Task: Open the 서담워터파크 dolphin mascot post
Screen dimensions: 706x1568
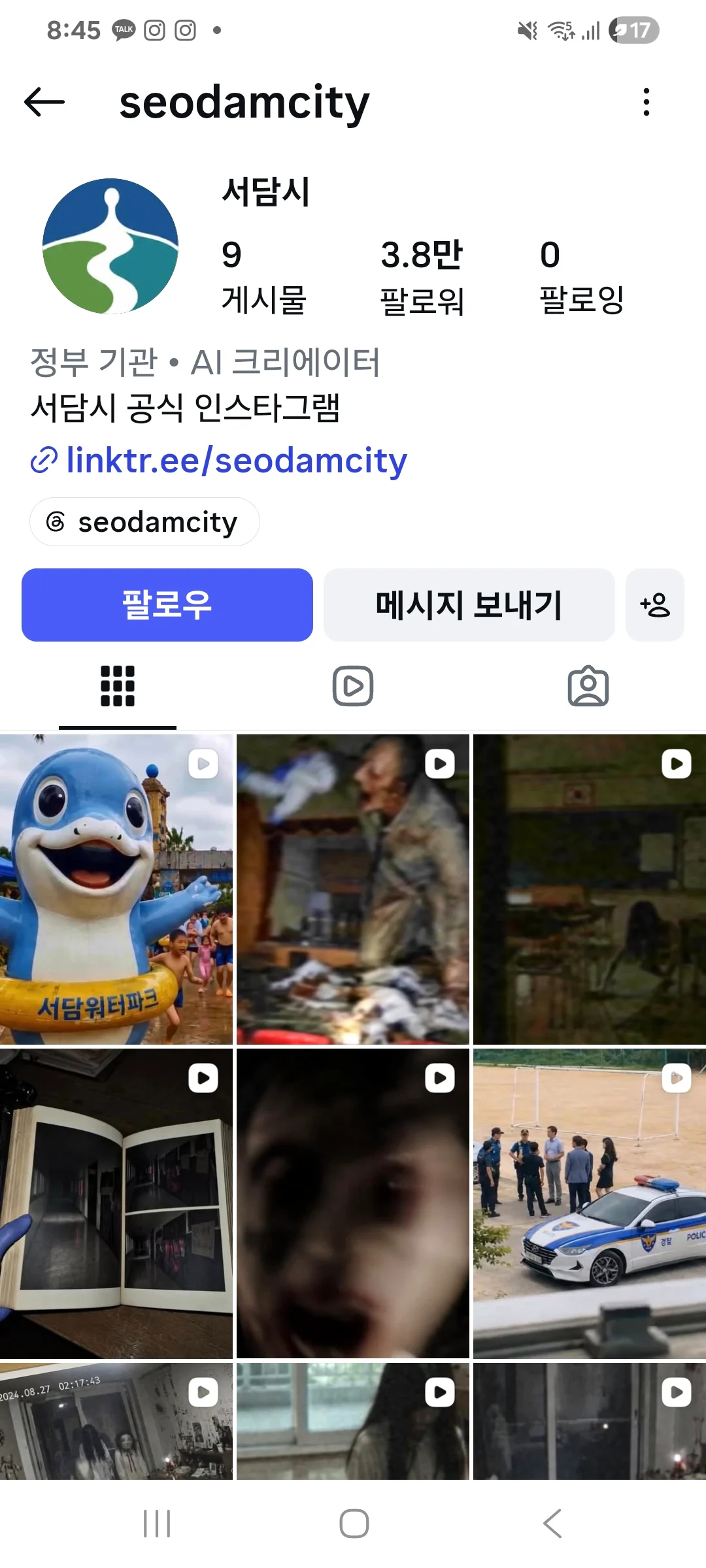Action: [x=116, y=889]
